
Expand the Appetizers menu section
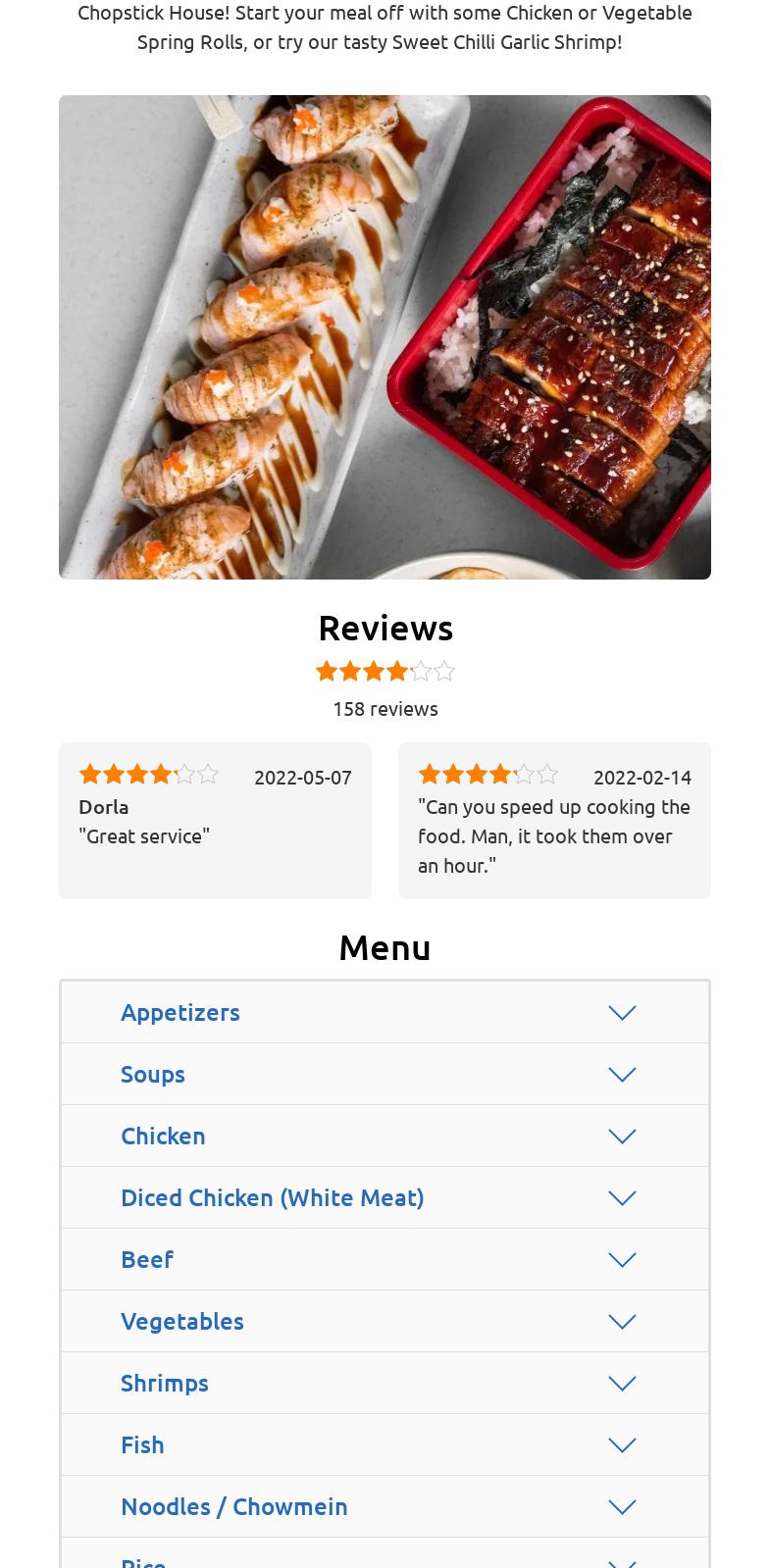tap(385, 1012)
